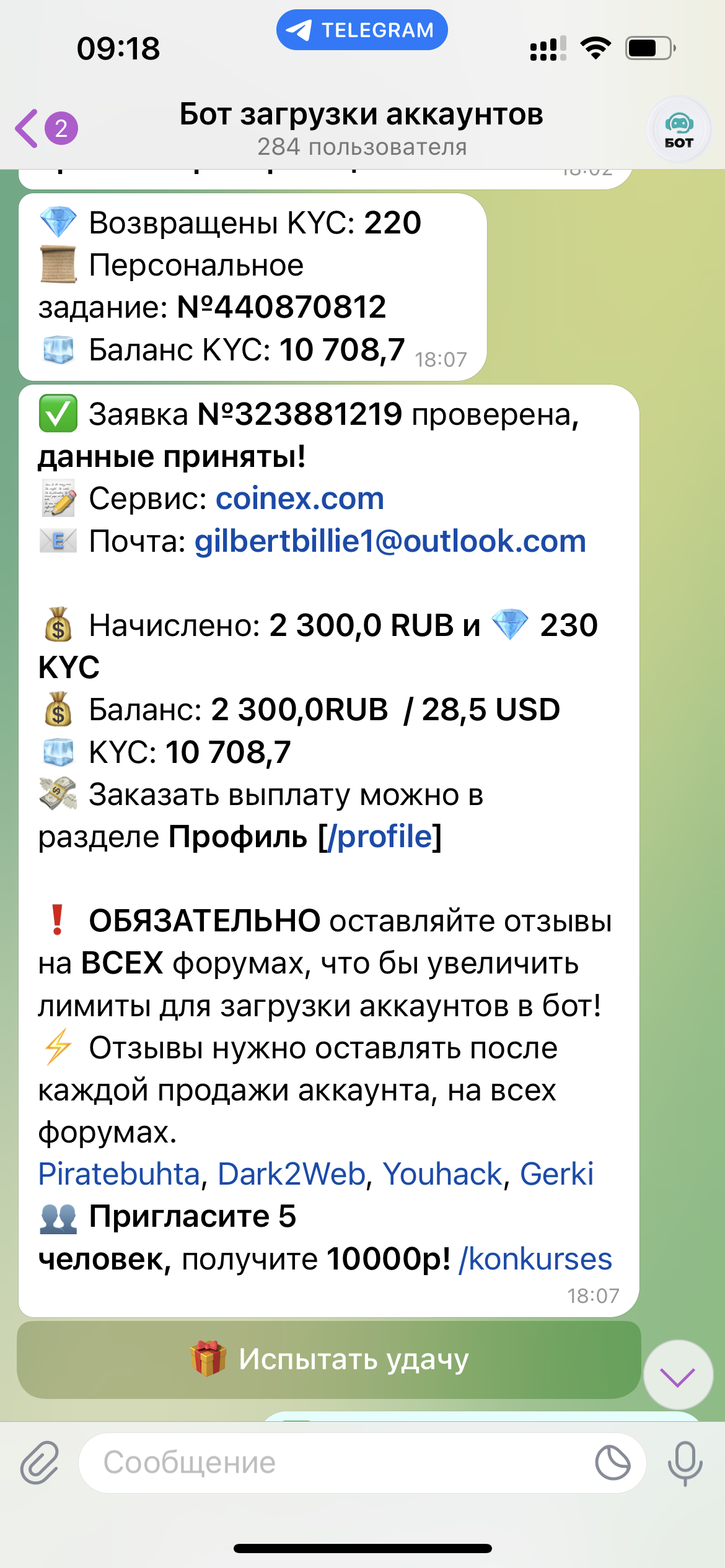The height and width of the screenshot is (1568, 725).
Task: Tap the /profile command link
Action: 384,837
